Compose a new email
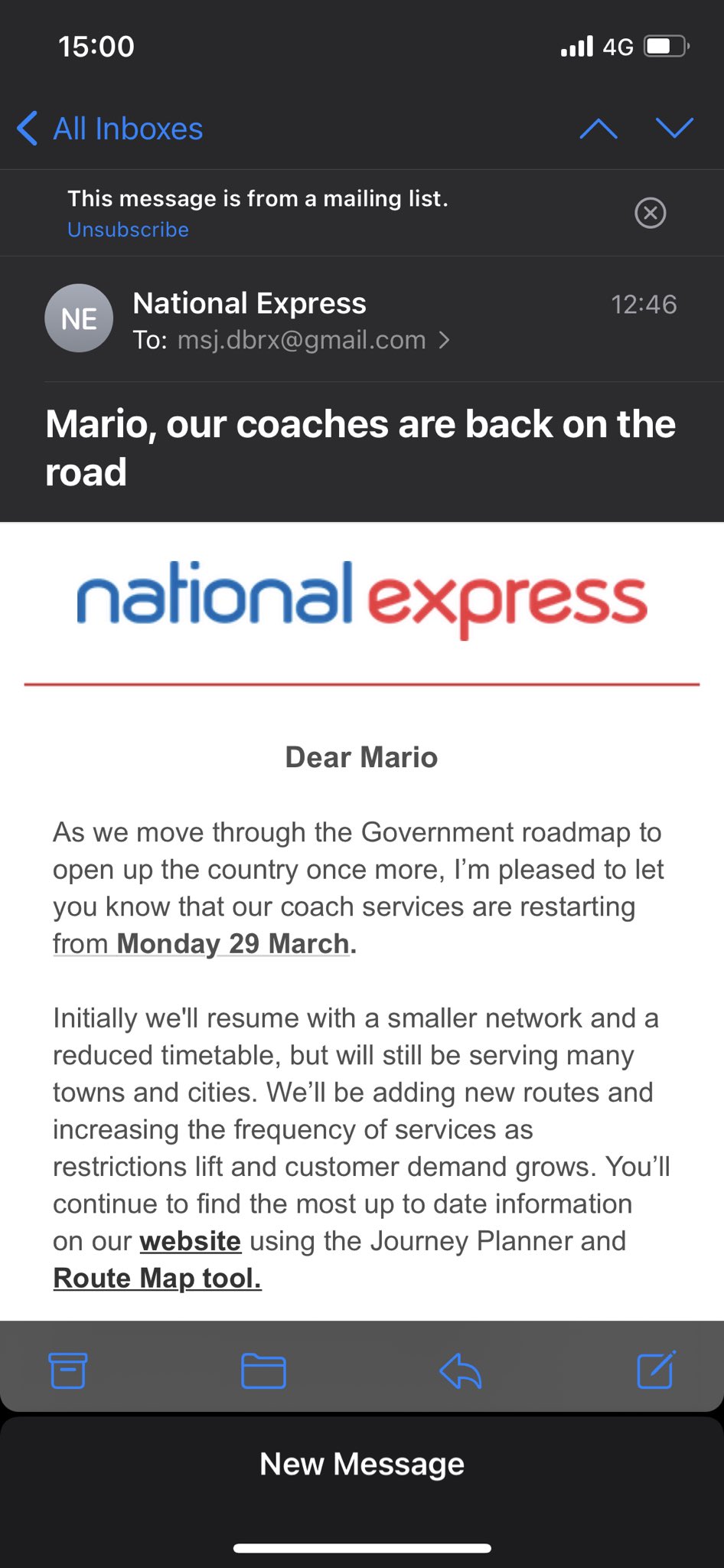724x1568 pixels. coord(656,1370)
